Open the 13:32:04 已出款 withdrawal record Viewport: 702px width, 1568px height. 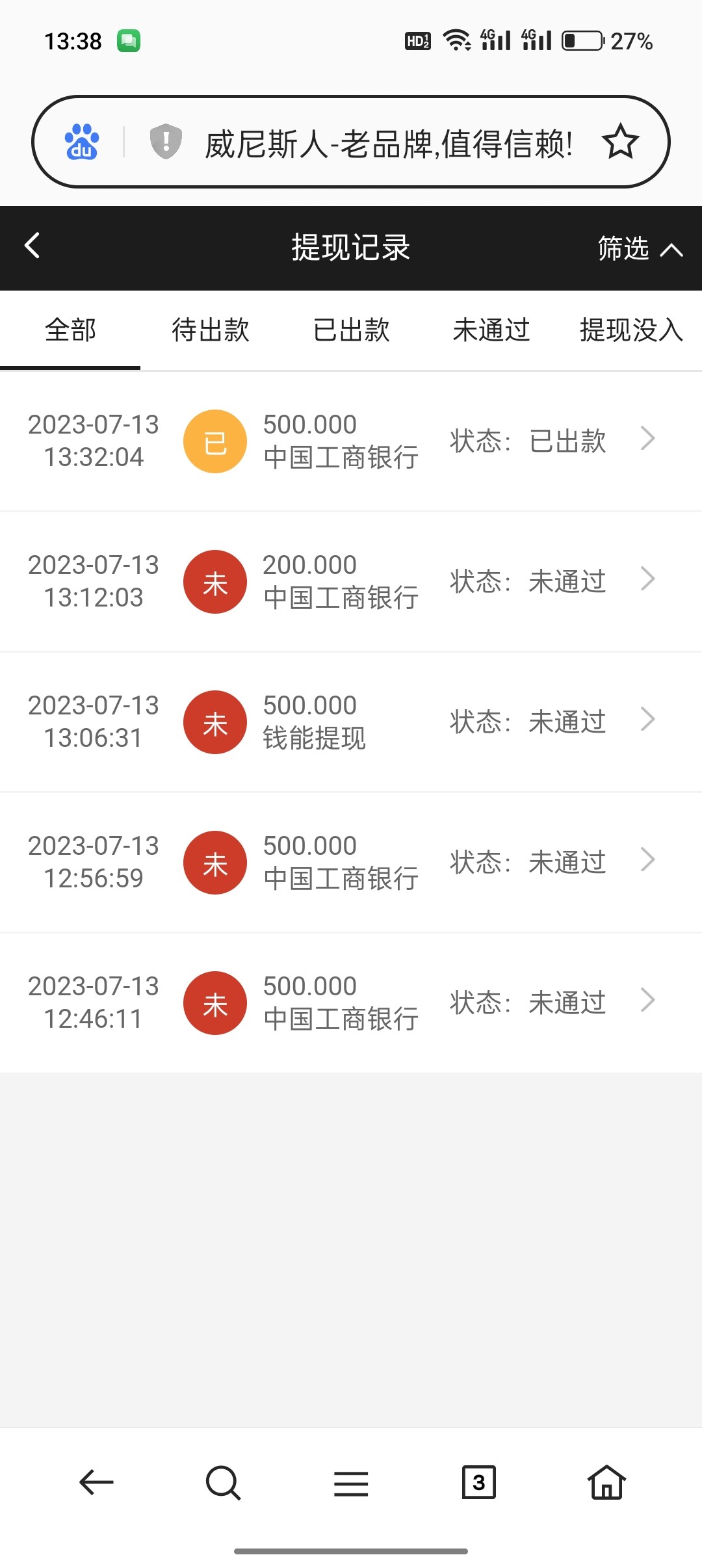coord(351,441)
